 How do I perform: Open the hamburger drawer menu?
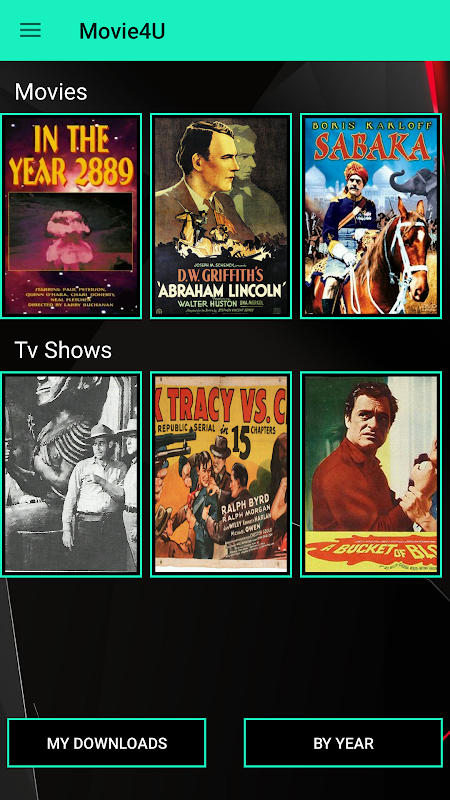pos(31,31)
